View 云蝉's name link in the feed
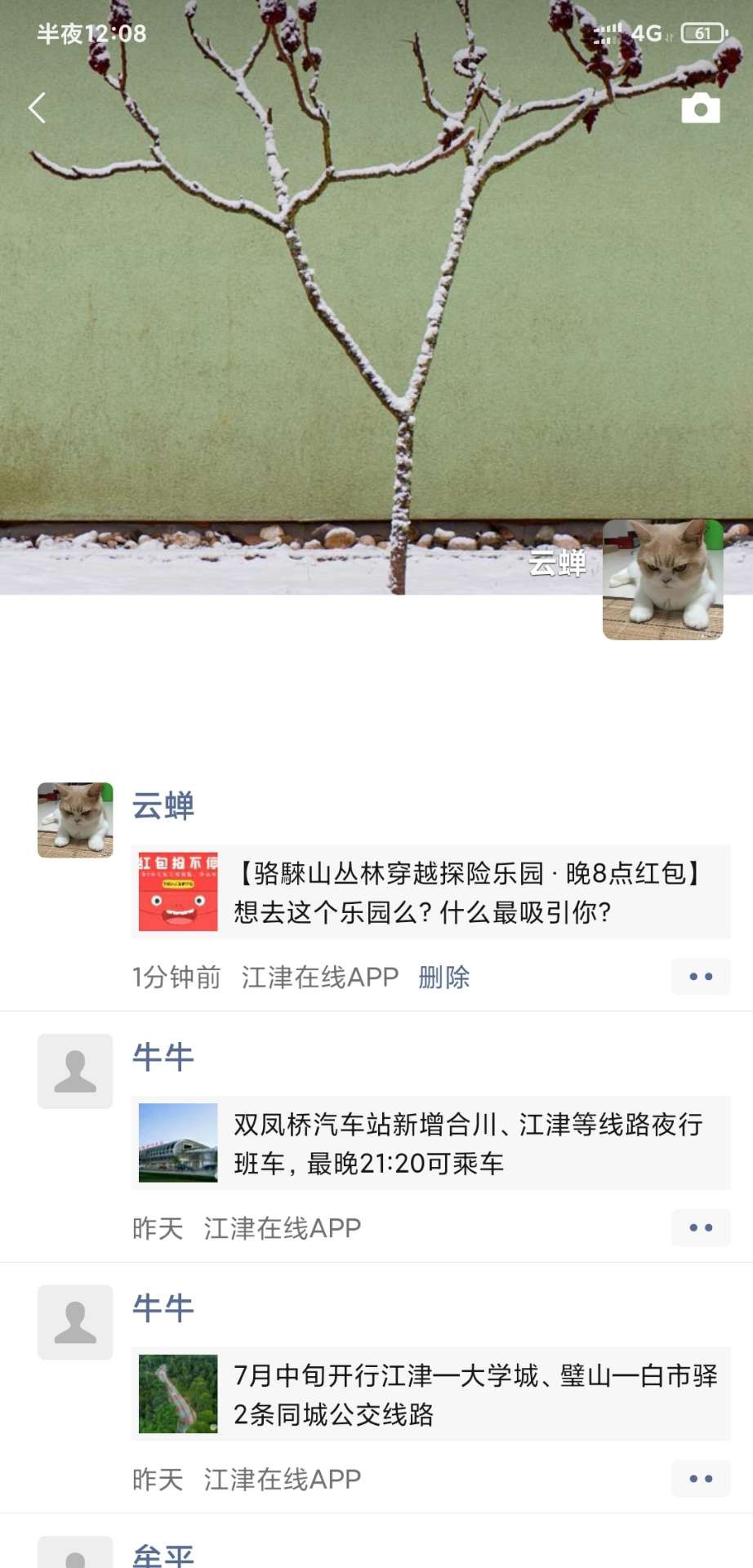Image resolution: width=753 pixels, height=1568 pixels. [163, 806]
